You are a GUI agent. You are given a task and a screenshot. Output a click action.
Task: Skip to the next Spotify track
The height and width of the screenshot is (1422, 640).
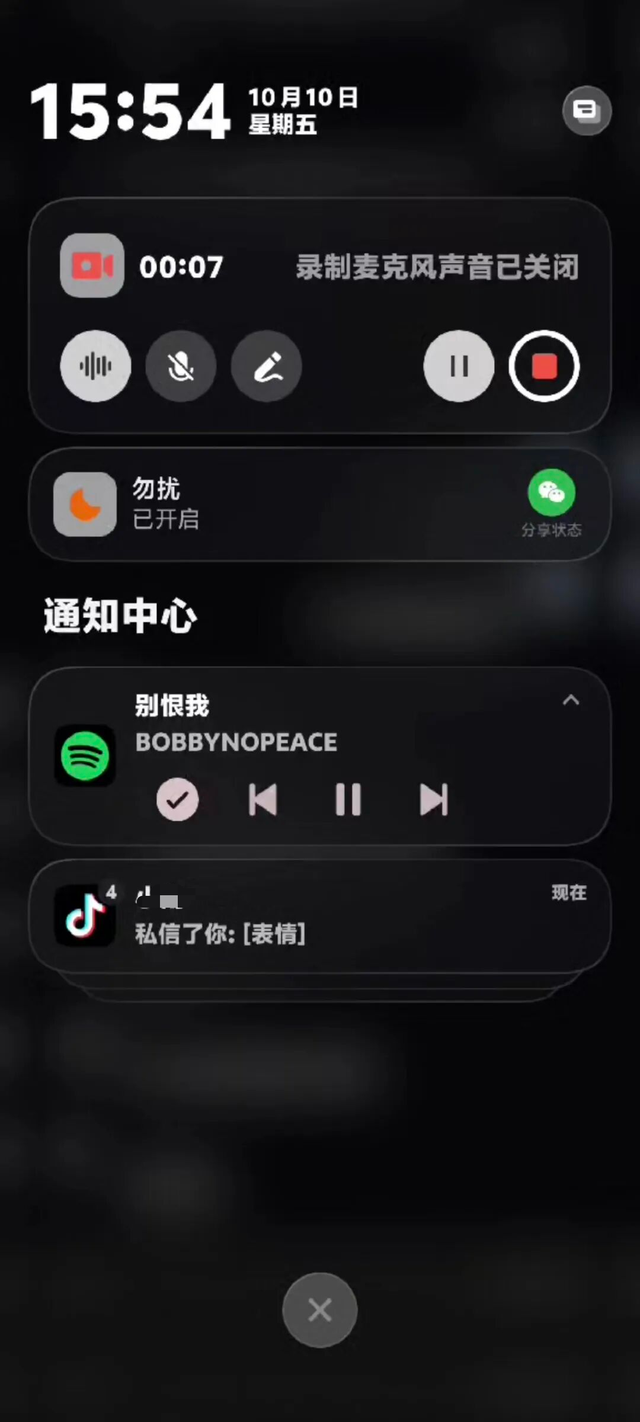click(433, 800)
